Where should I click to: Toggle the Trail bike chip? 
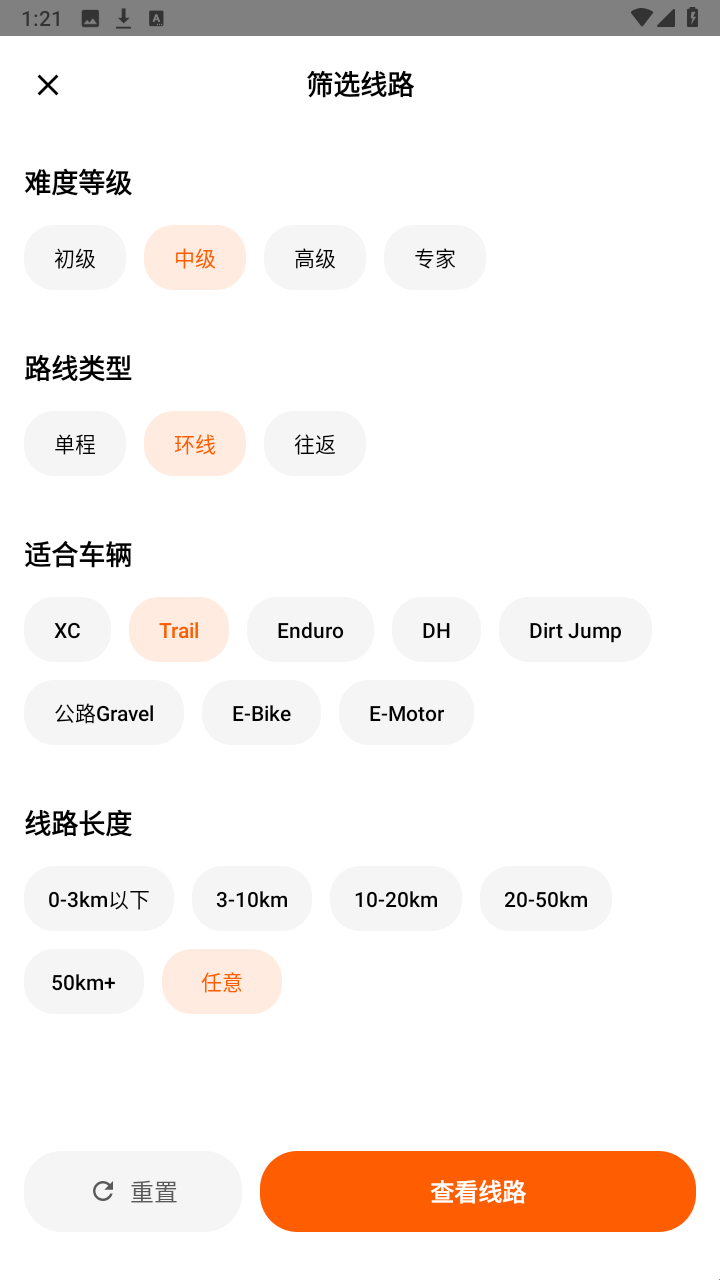(179, 630)
